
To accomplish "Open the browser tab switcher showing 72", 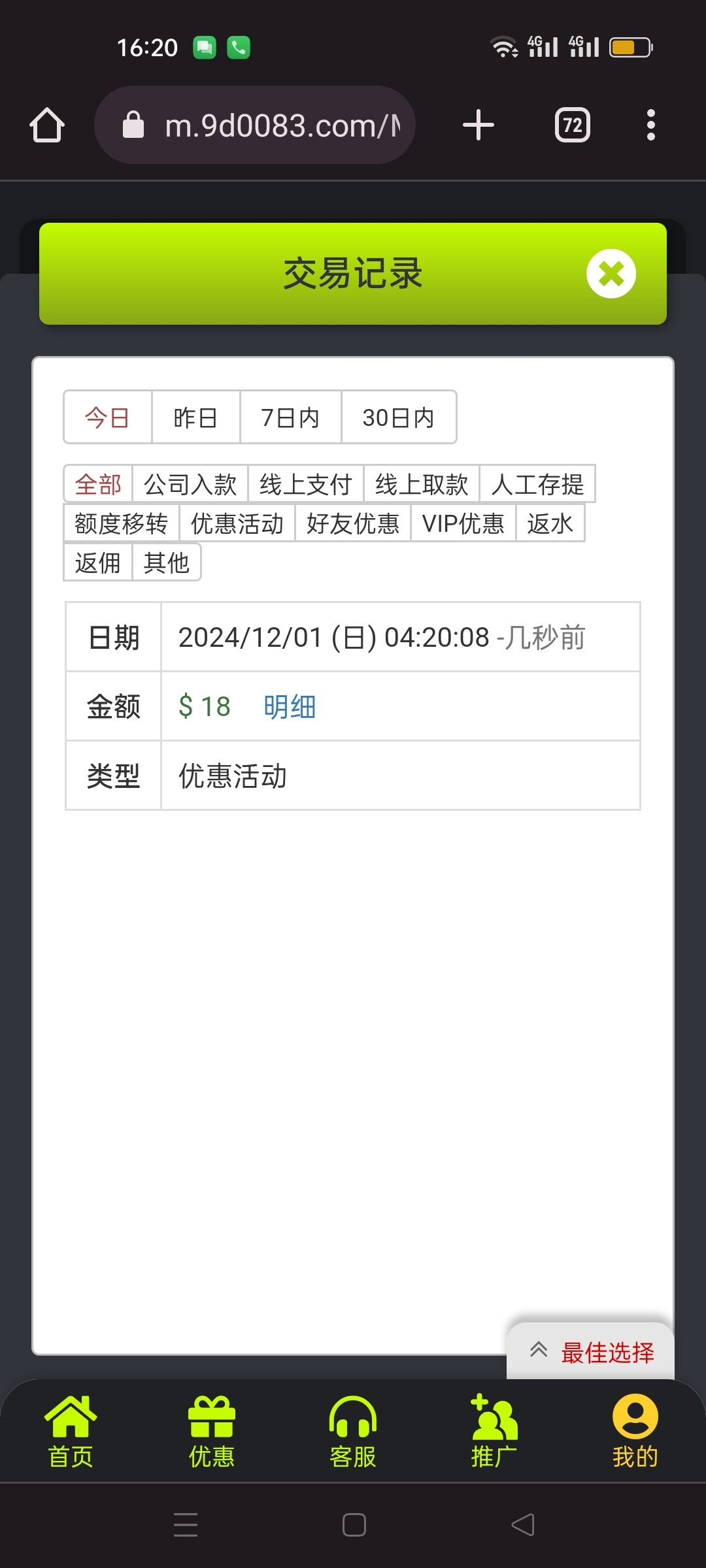I will click(x=573, y=125).
